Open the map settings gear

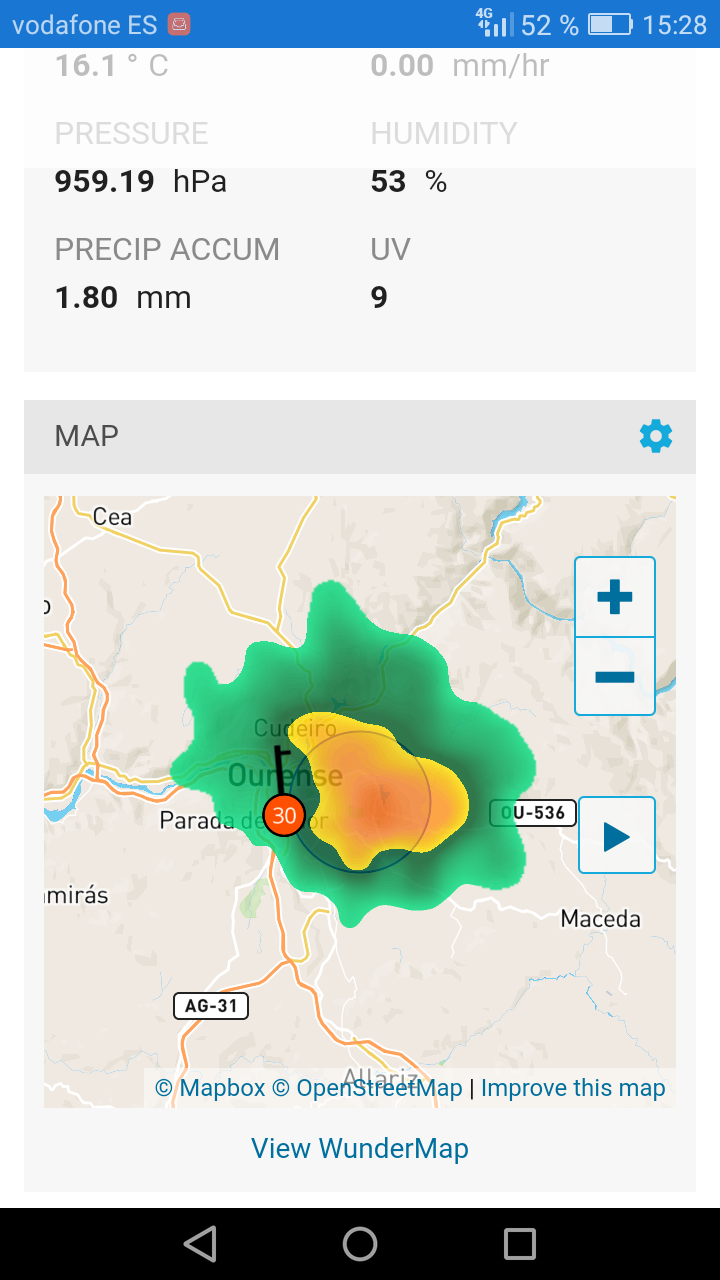point(656,436)
